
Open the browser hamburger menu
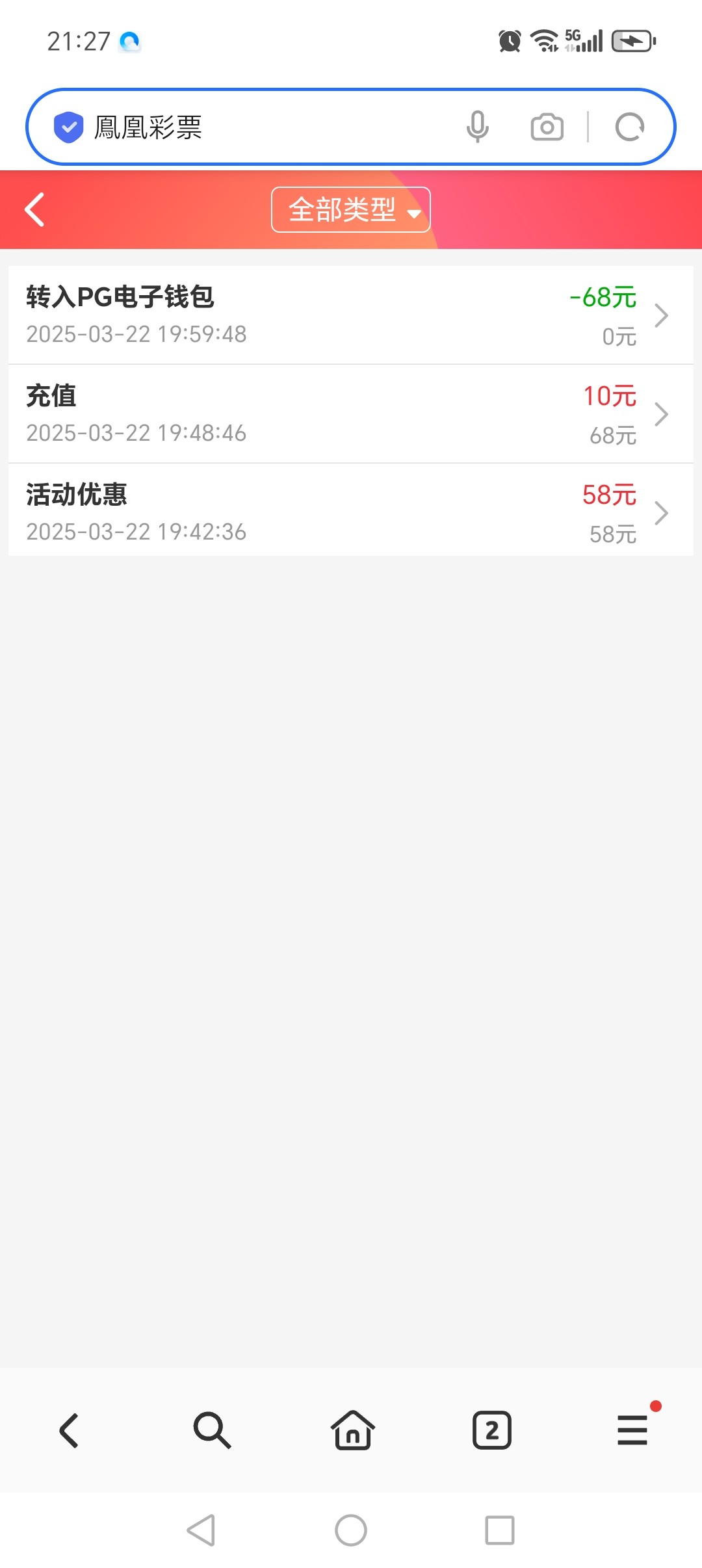632,1430
